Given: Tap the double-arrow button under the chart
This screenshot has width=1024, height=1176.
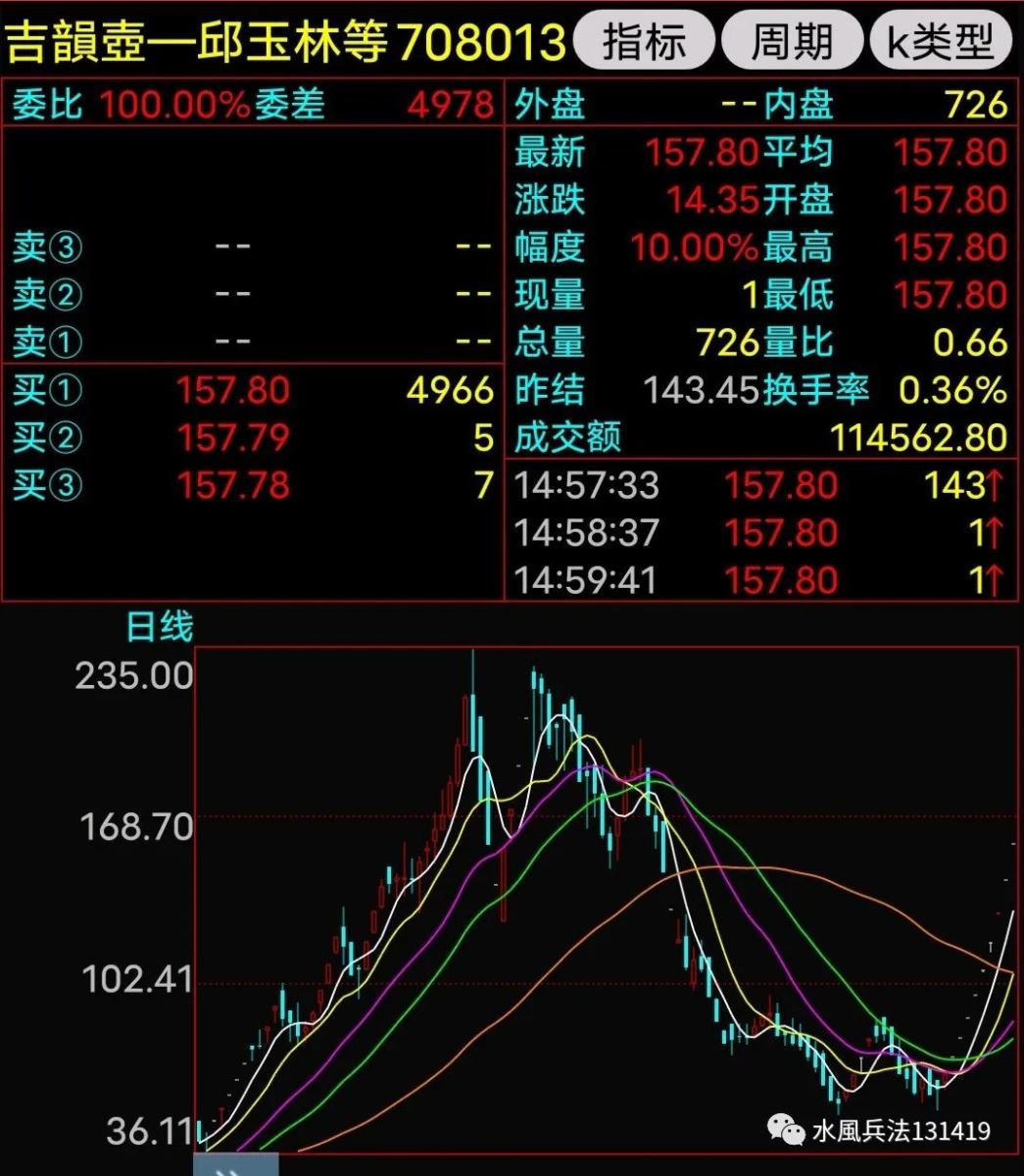Looking at the screenshot, I should point(235,1166).
